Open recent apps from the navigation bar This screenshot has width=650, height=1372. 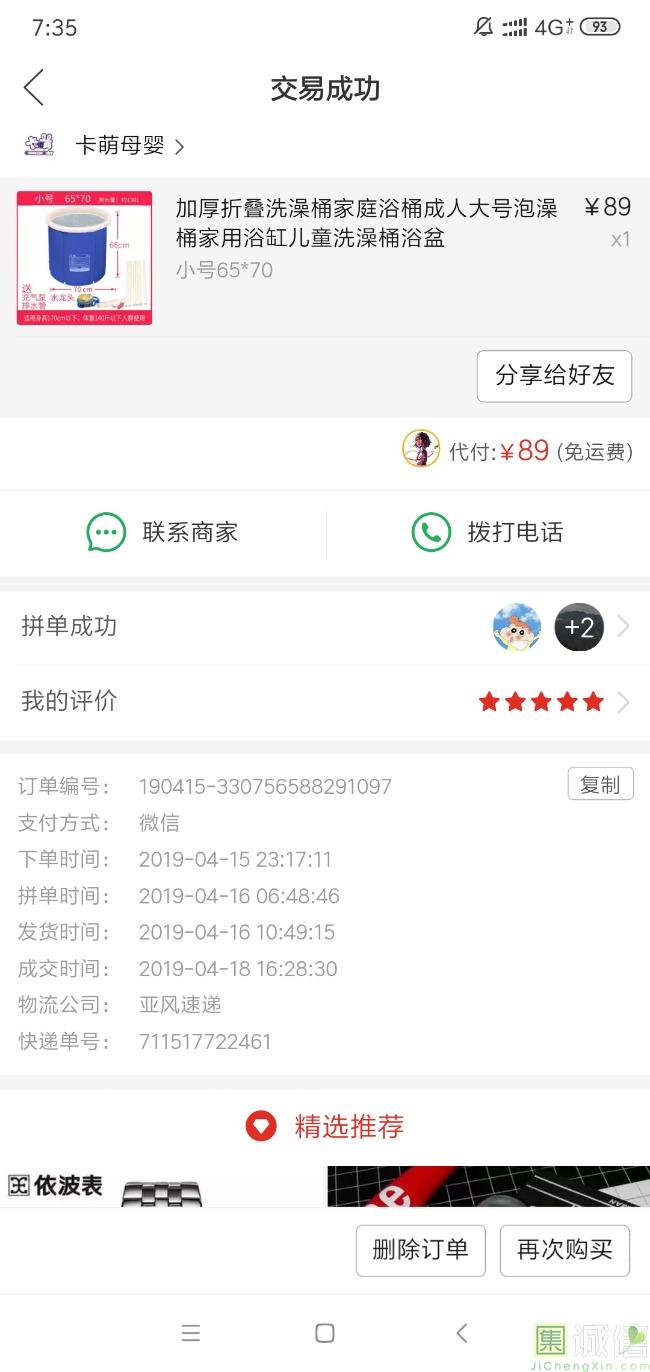click(191, 1333)
